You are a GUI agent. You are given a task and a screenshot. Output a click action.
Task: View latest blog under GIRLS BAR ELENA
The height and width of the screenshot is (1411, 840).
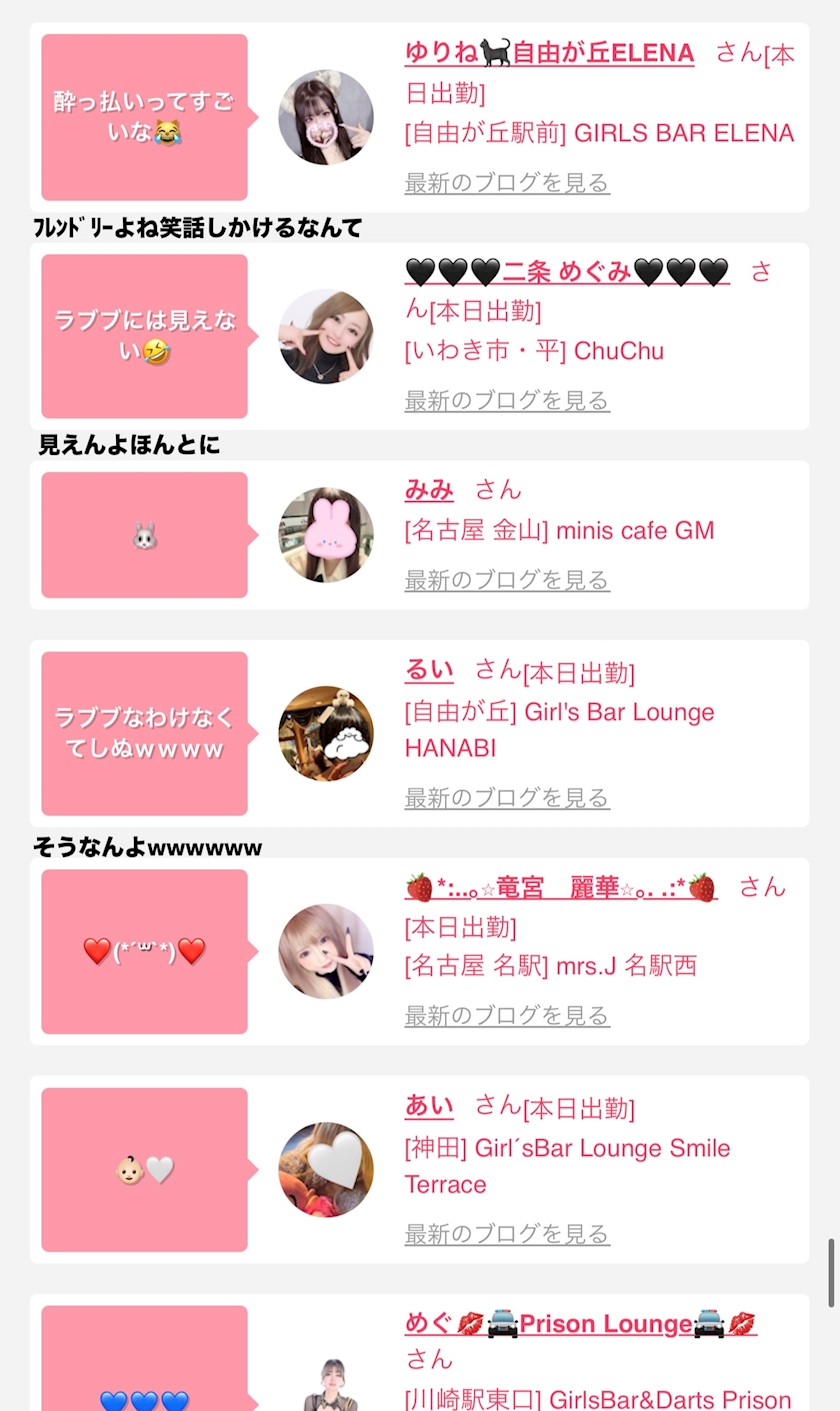pyautogui.click(x=507, y=183)
